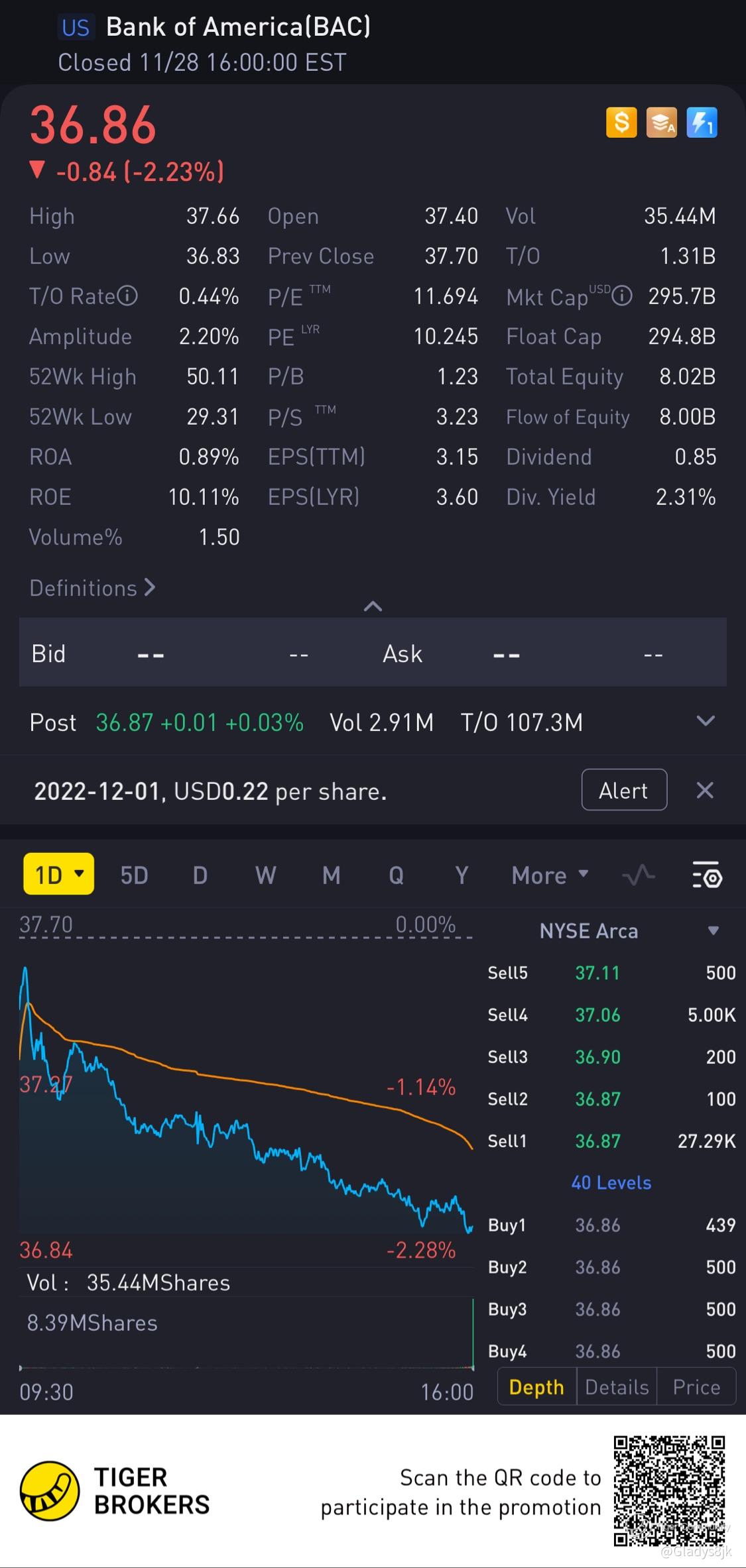746x1568 pixels.
Task: Open the More timeframes dropdown
Action: click(550, 875)
